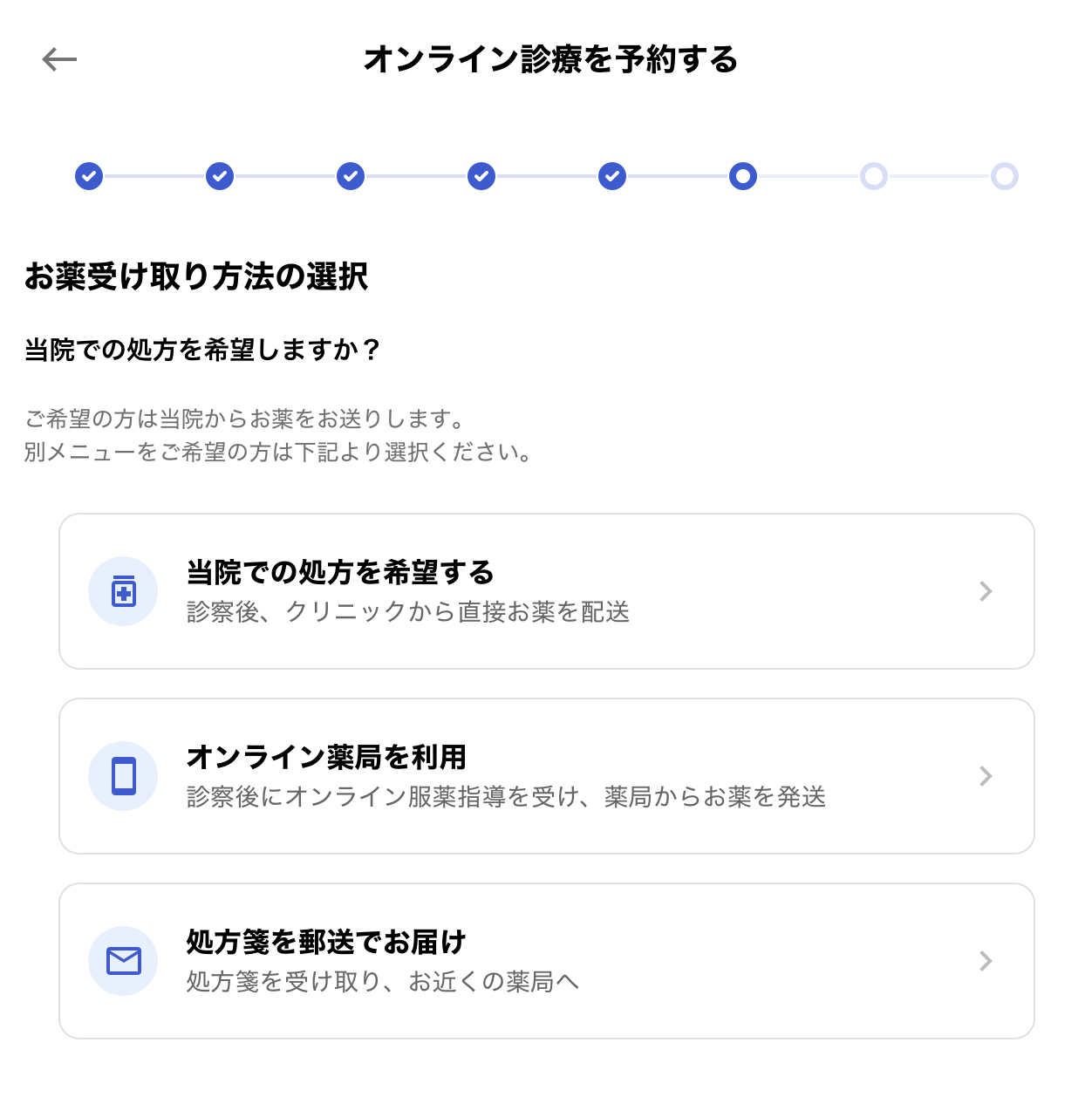Screen dimensions: 1092x1097
Task: Click the chevron on オンライン薬局を利用 card
Action: (x=986, y=775)
